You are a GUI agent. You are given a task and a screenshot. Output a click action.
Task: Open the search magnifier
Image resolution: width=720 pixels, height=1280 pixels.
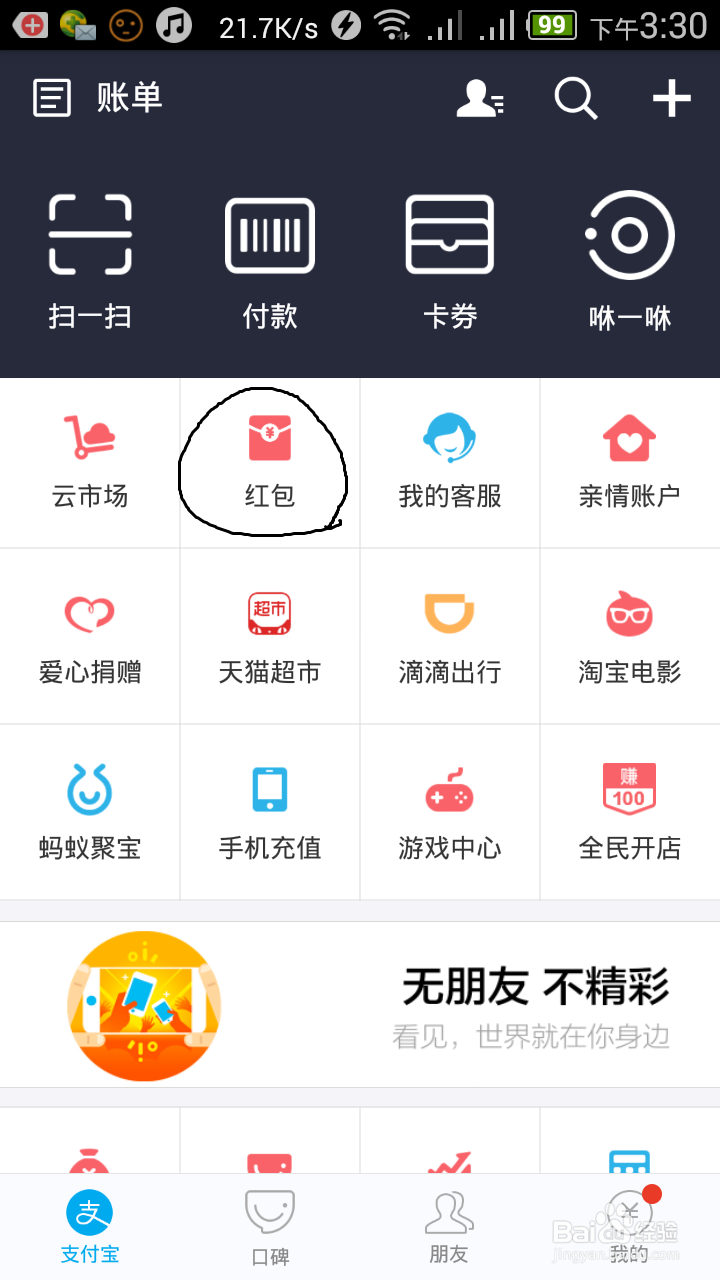click(575, 97)
